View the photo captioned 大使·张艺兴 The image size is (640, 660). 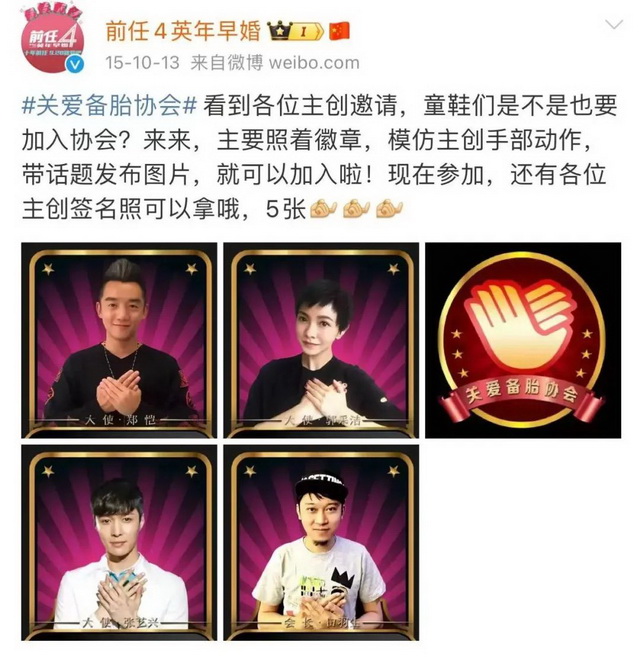(120, 542)
